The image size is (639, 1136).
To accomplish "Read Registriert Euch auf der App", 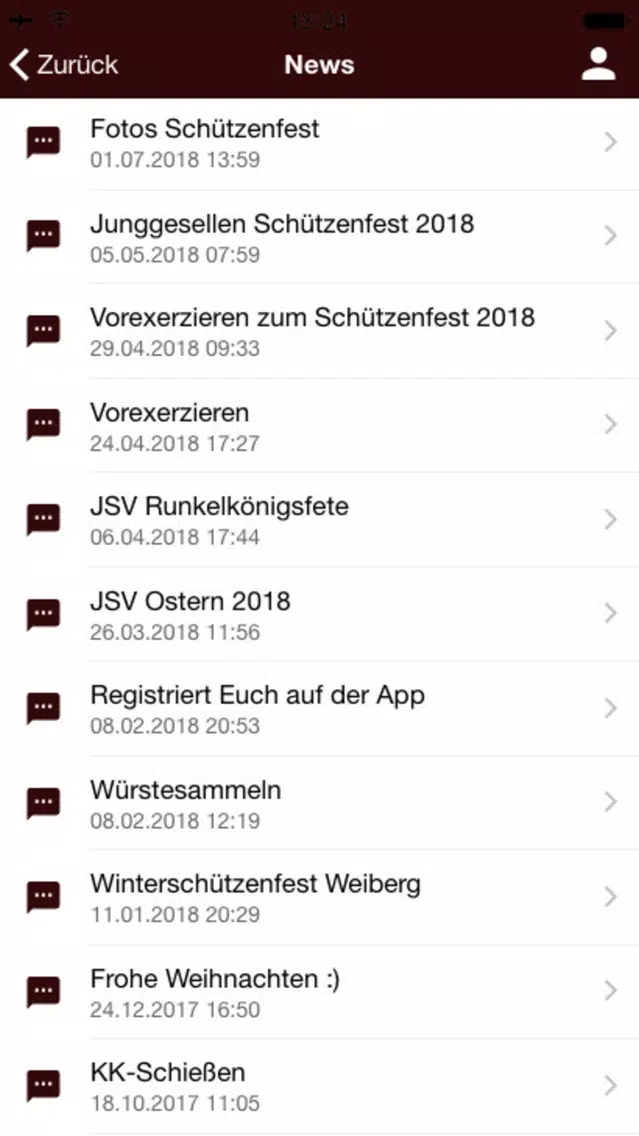I will coord(320,709).
